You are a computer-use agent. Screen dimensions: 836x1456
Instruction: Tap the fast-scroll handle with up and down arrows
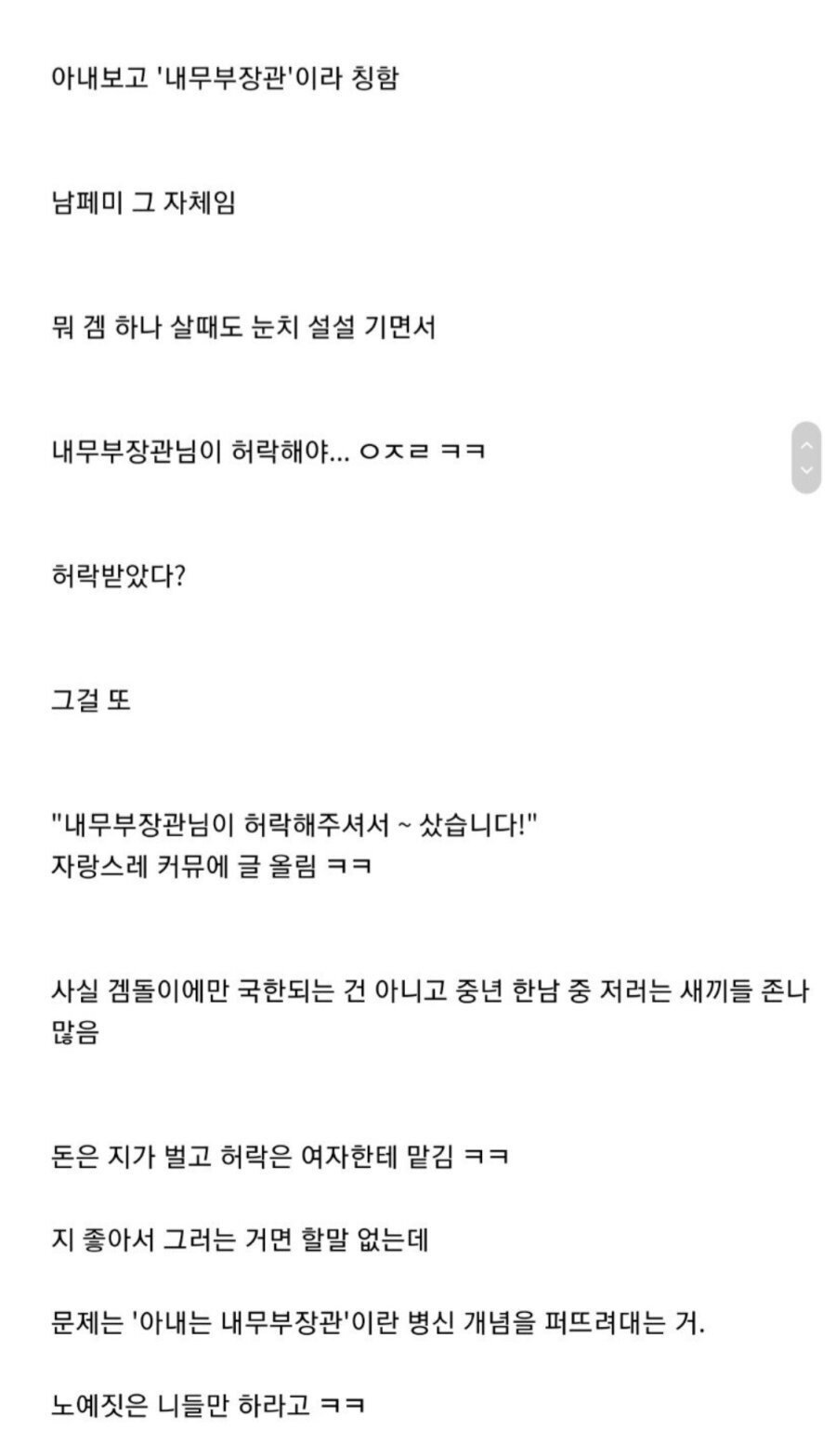click(806, 457)
